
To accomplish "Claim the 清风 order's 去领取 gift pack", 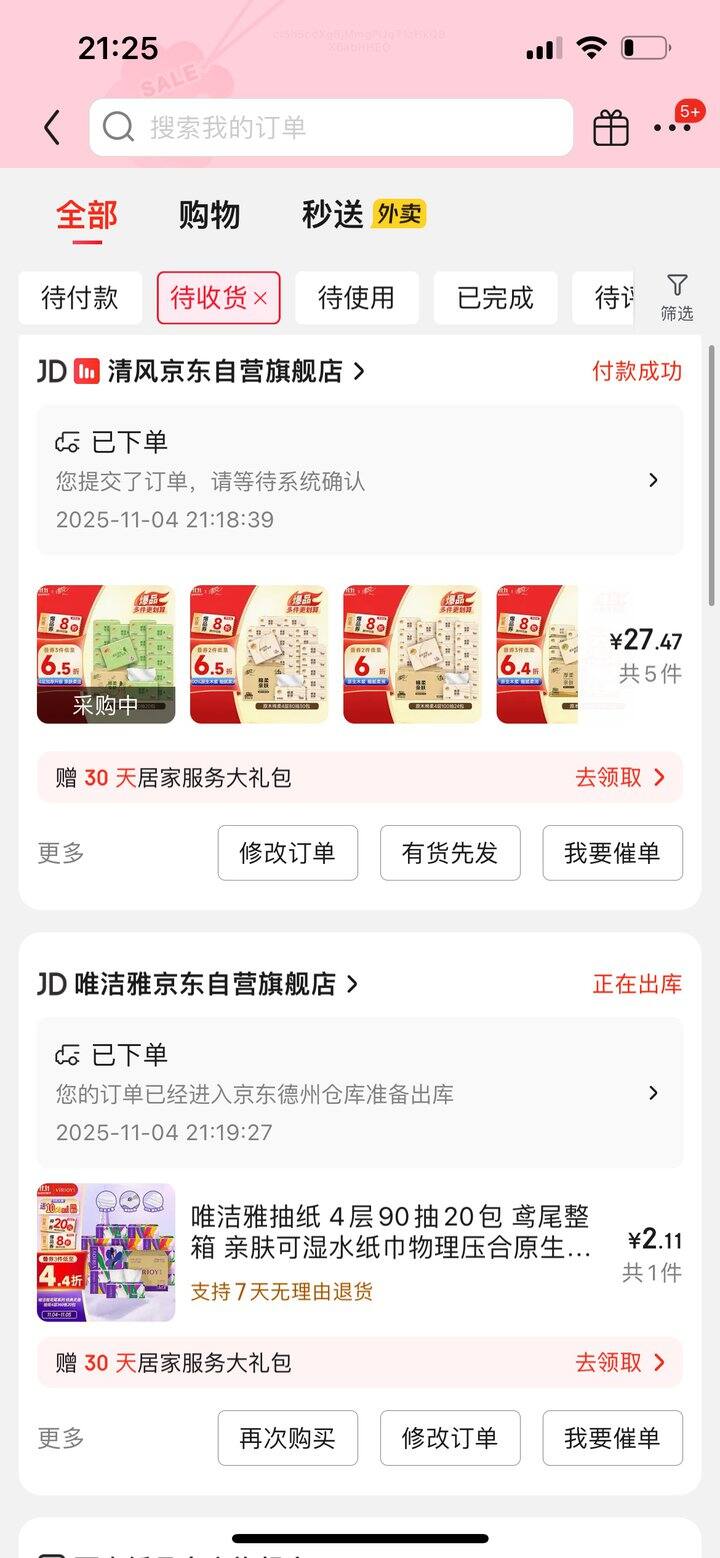I will coord(620,778).
